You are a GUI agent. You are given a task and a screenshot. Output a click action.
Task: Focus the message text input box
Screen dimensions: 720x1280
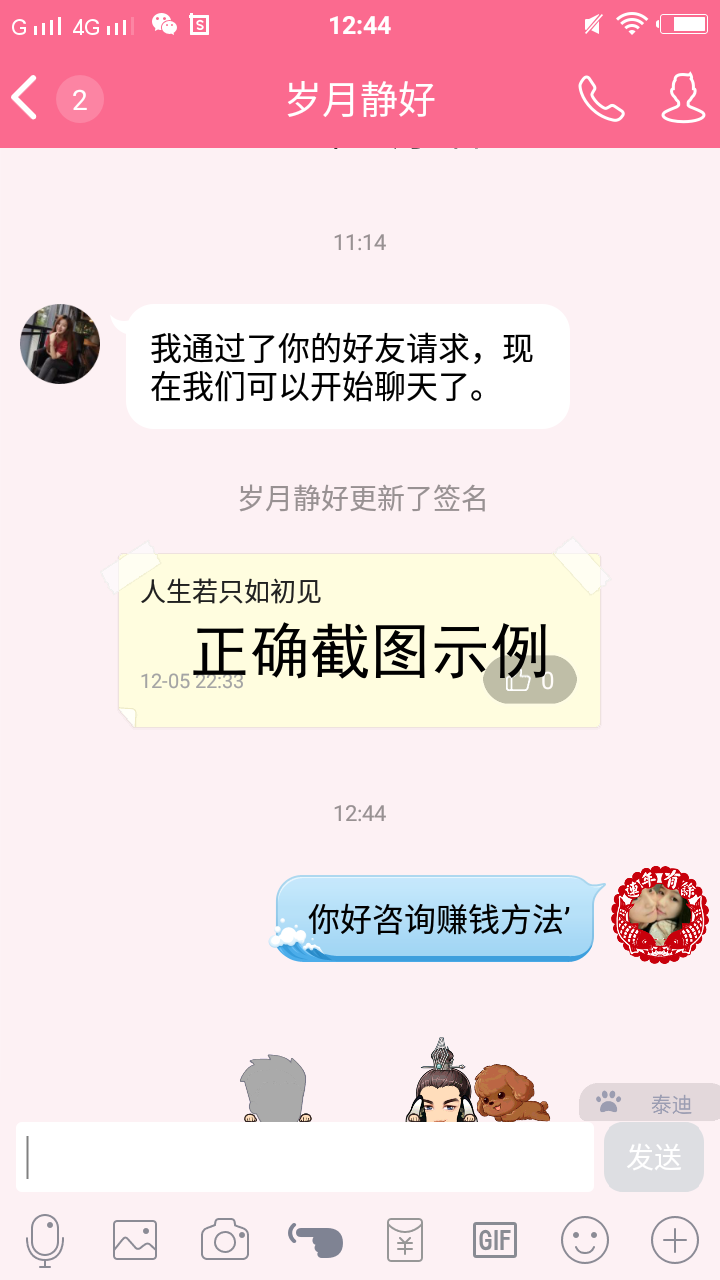[x=305, y=1157]
